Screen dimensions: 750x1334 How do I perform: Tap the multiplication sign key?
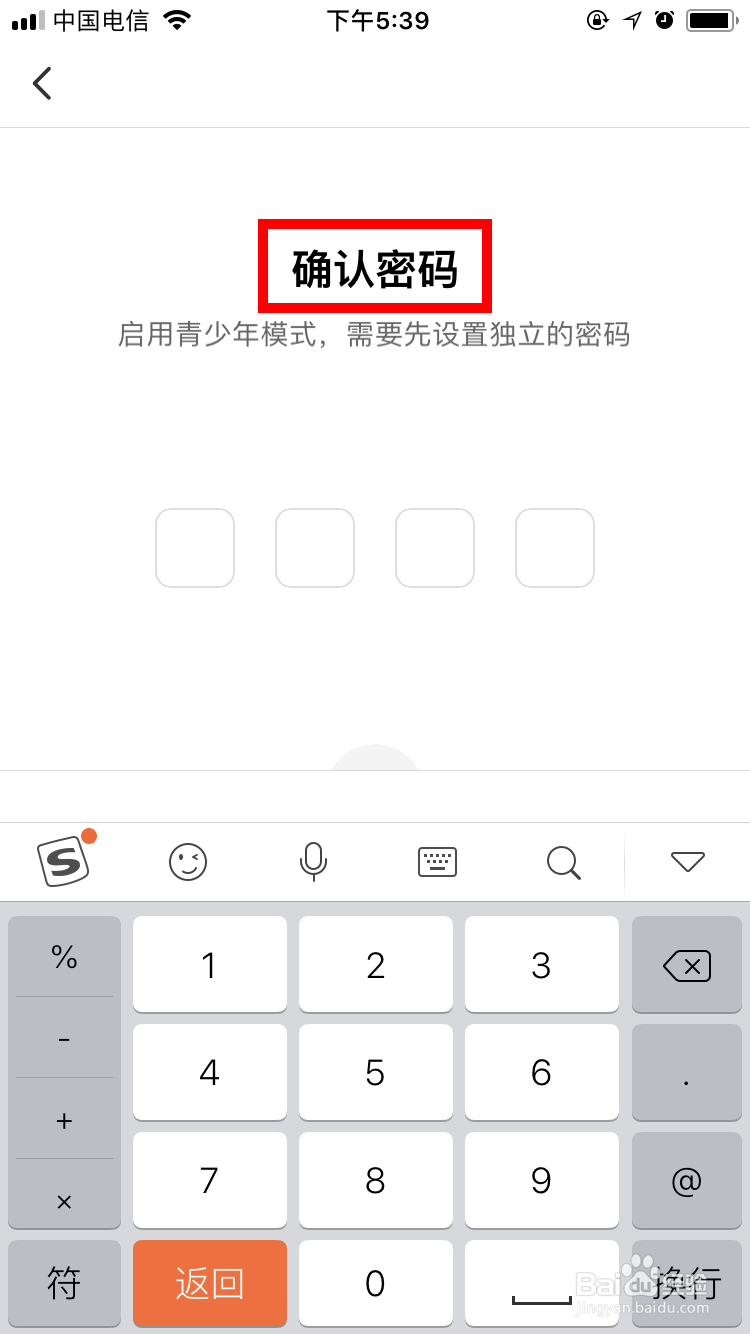tap(64, 1201)
